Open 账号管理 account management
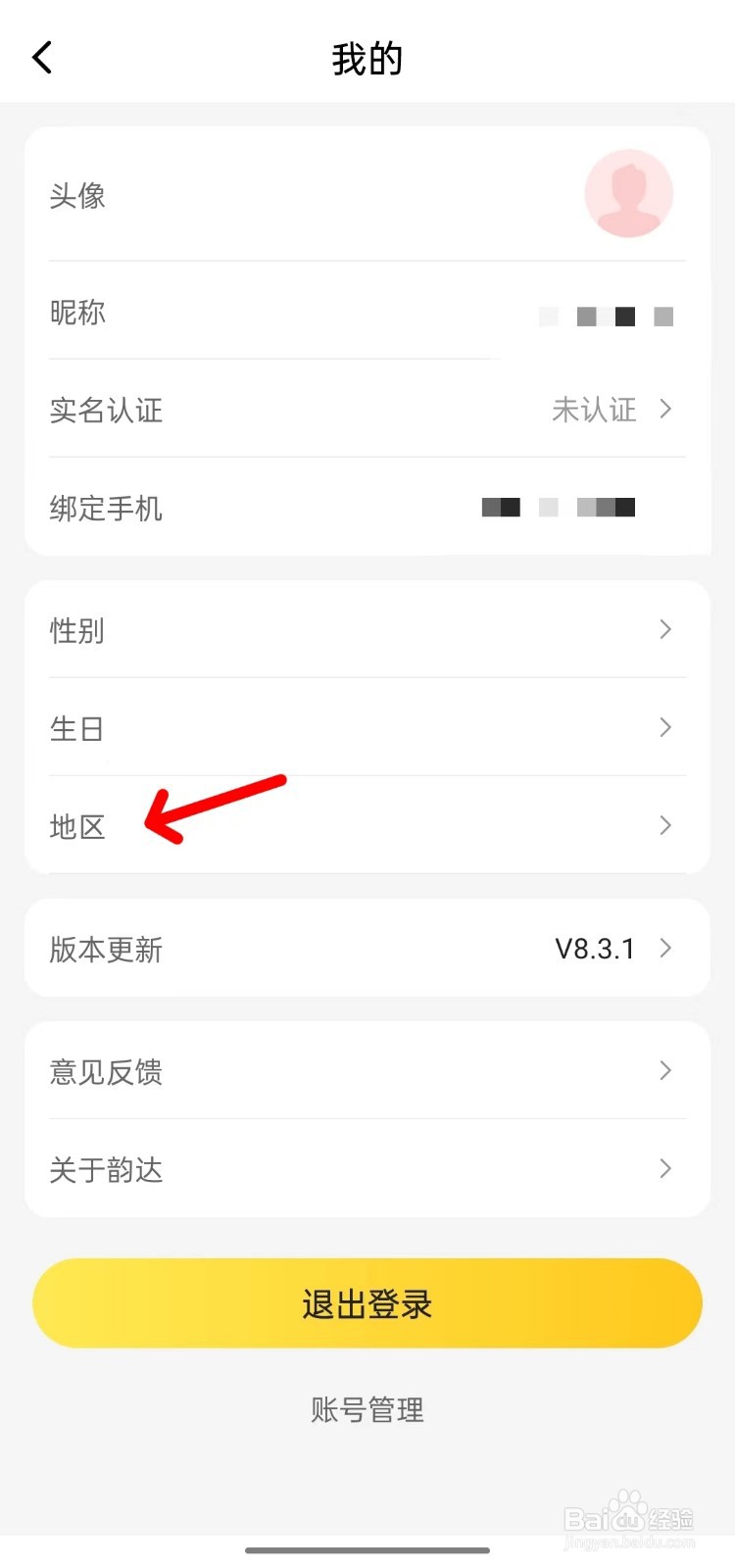The height and width of the screenshot is (1568, 735). point(367,1409)
